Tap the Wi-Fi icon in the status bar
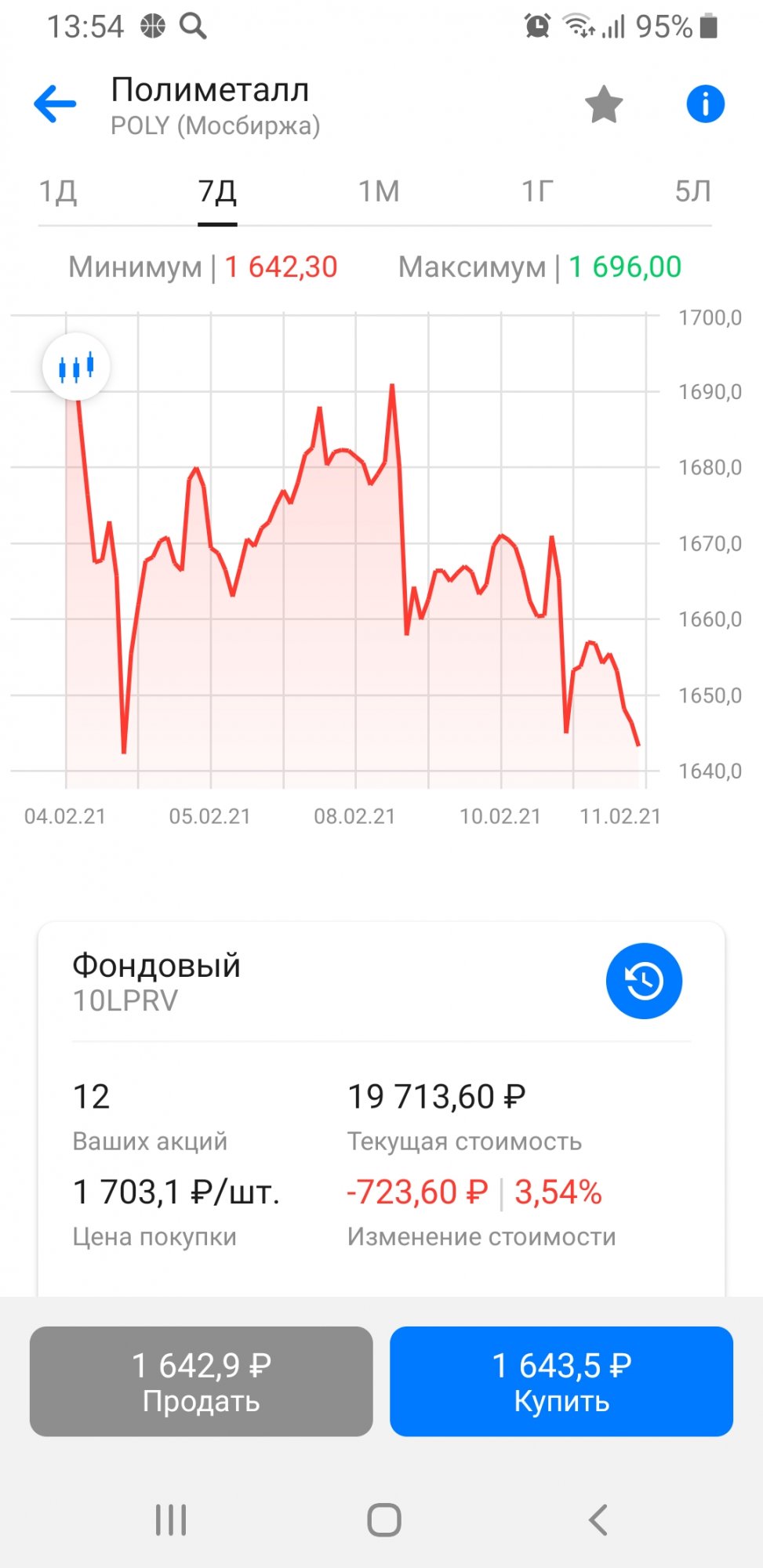This screenshot has height=1568, width=763. (x=578, y=26)
